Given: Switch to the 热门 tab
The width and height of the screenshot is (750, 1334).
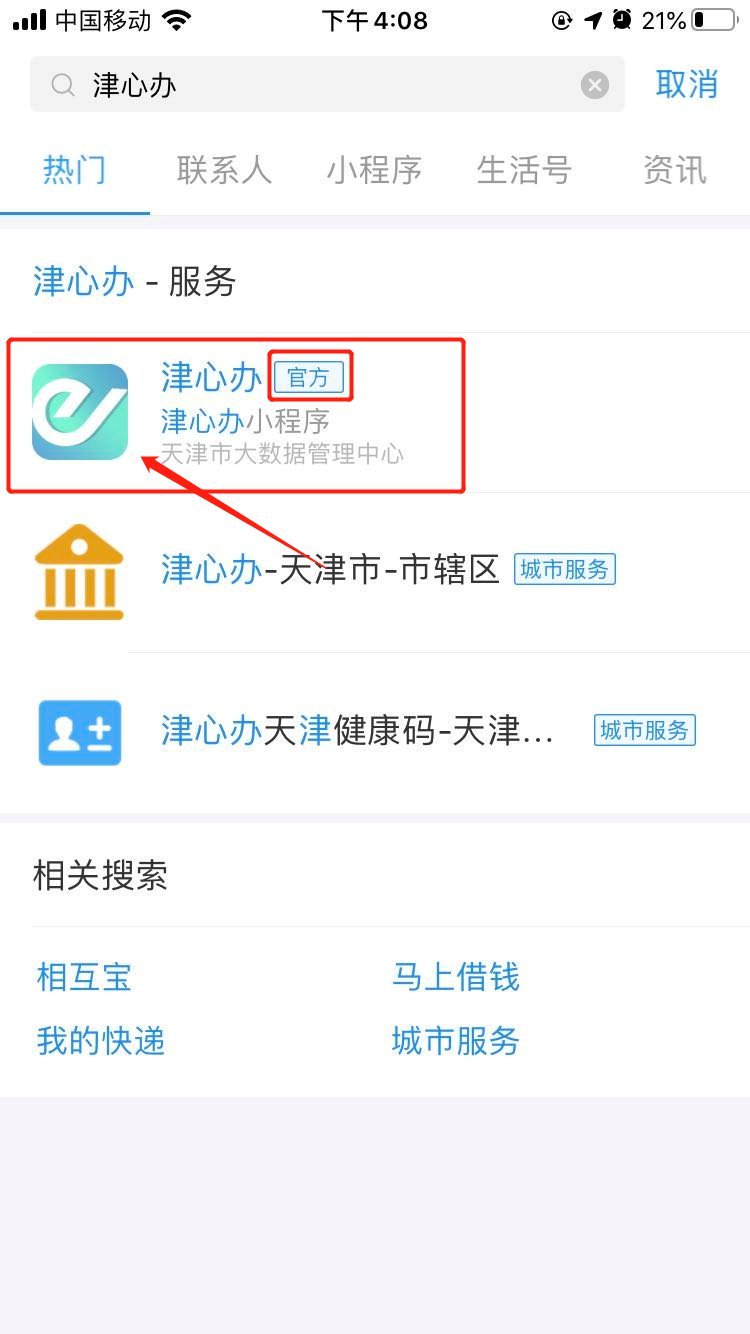Looking at the screenshot, I should click(74, 170).
